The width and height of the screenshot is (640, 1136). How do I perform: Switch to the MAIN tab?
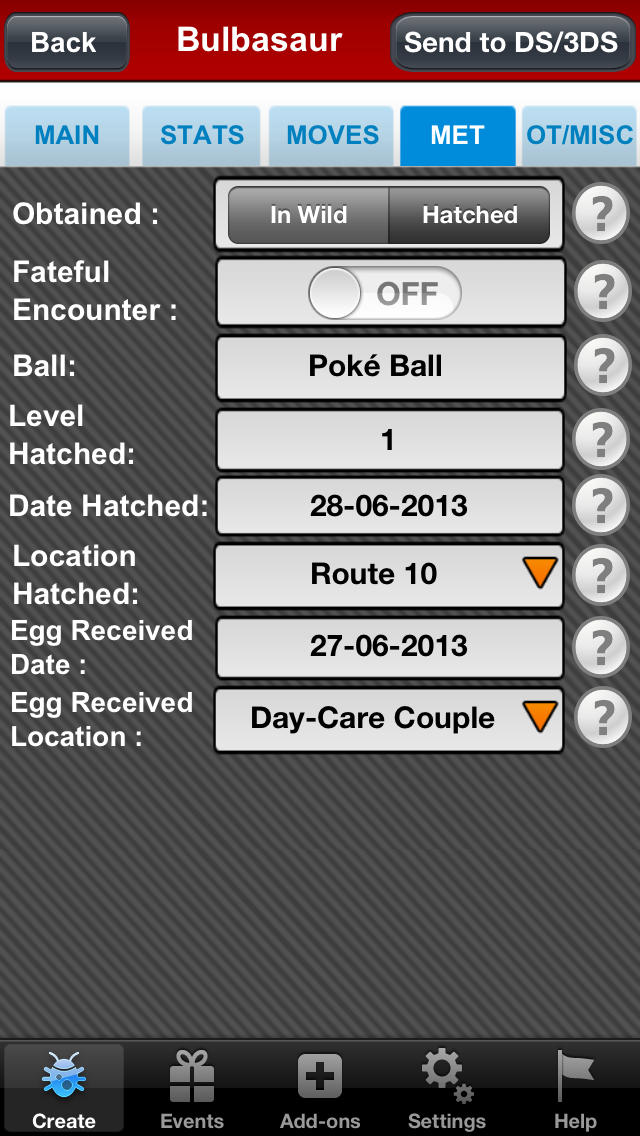67,136
